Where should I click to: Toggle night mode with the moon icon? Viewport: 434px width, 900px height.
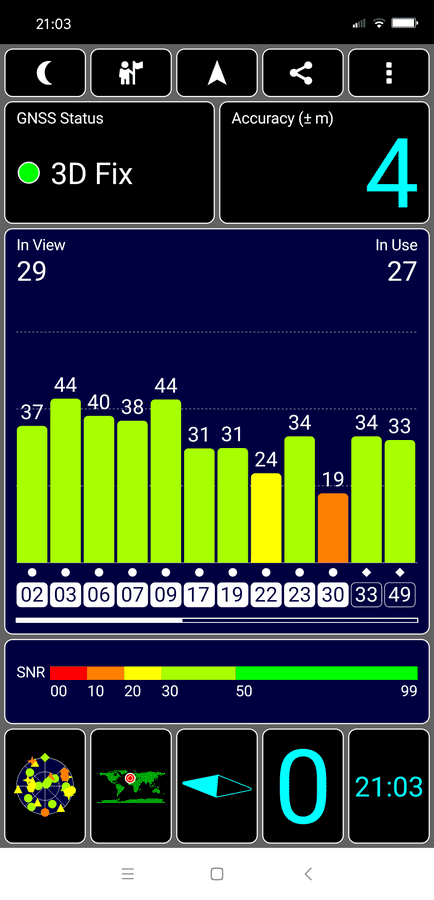coord(45,73)
